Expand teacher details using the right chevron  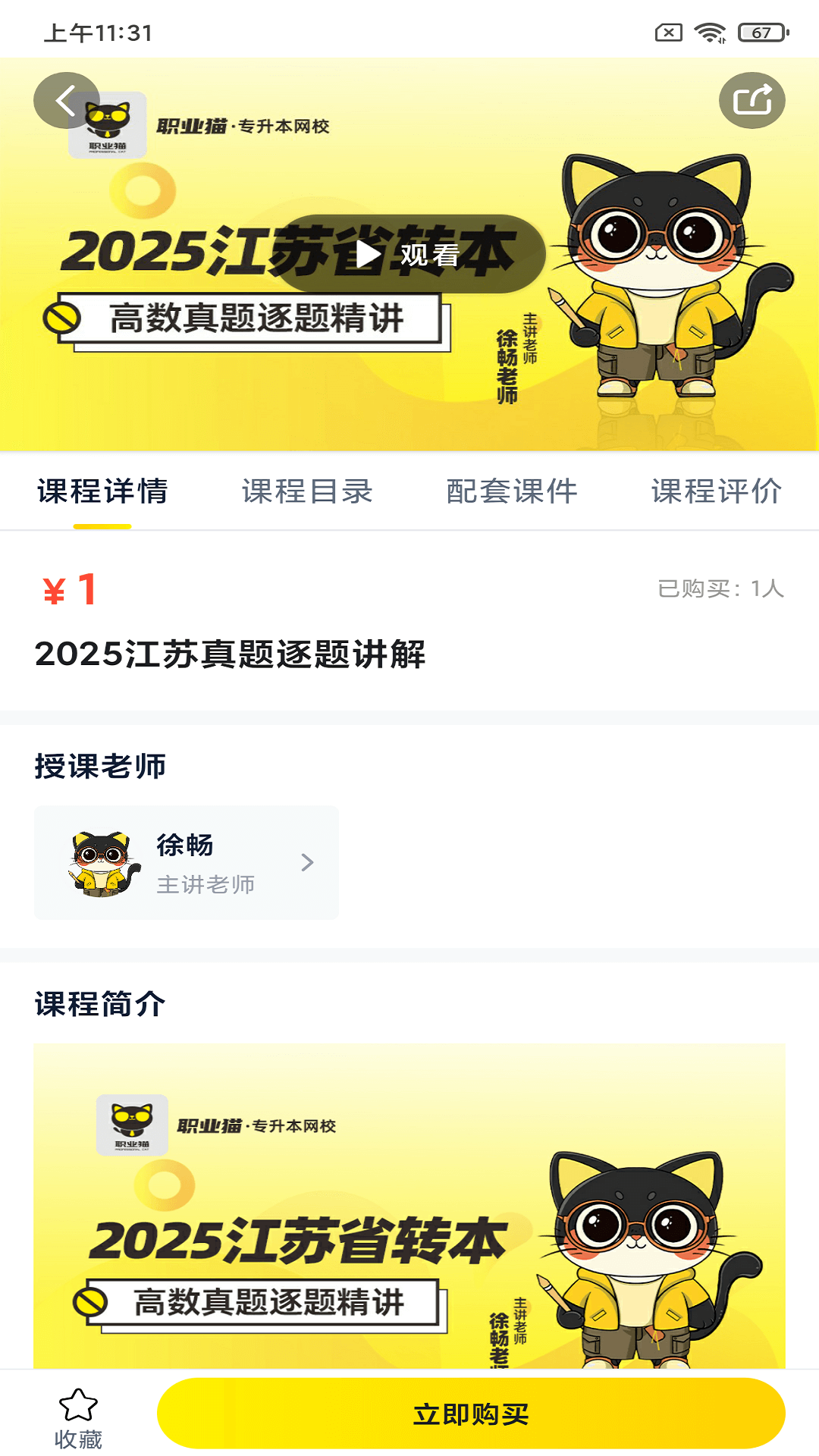[x=307, y=862]
